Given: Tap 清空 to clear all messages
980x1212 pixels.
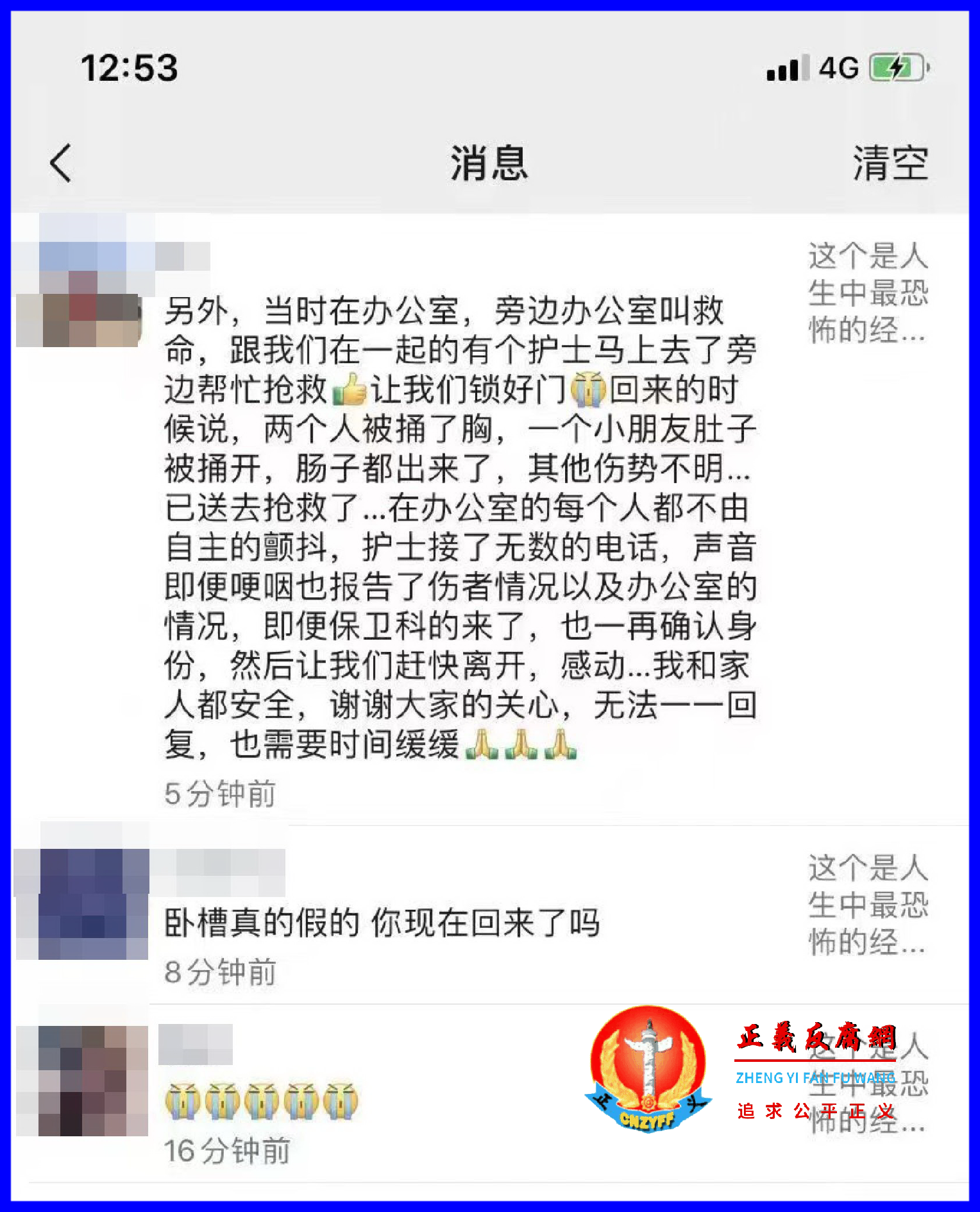Looking at the screenshot, I should tap(890, 164).
